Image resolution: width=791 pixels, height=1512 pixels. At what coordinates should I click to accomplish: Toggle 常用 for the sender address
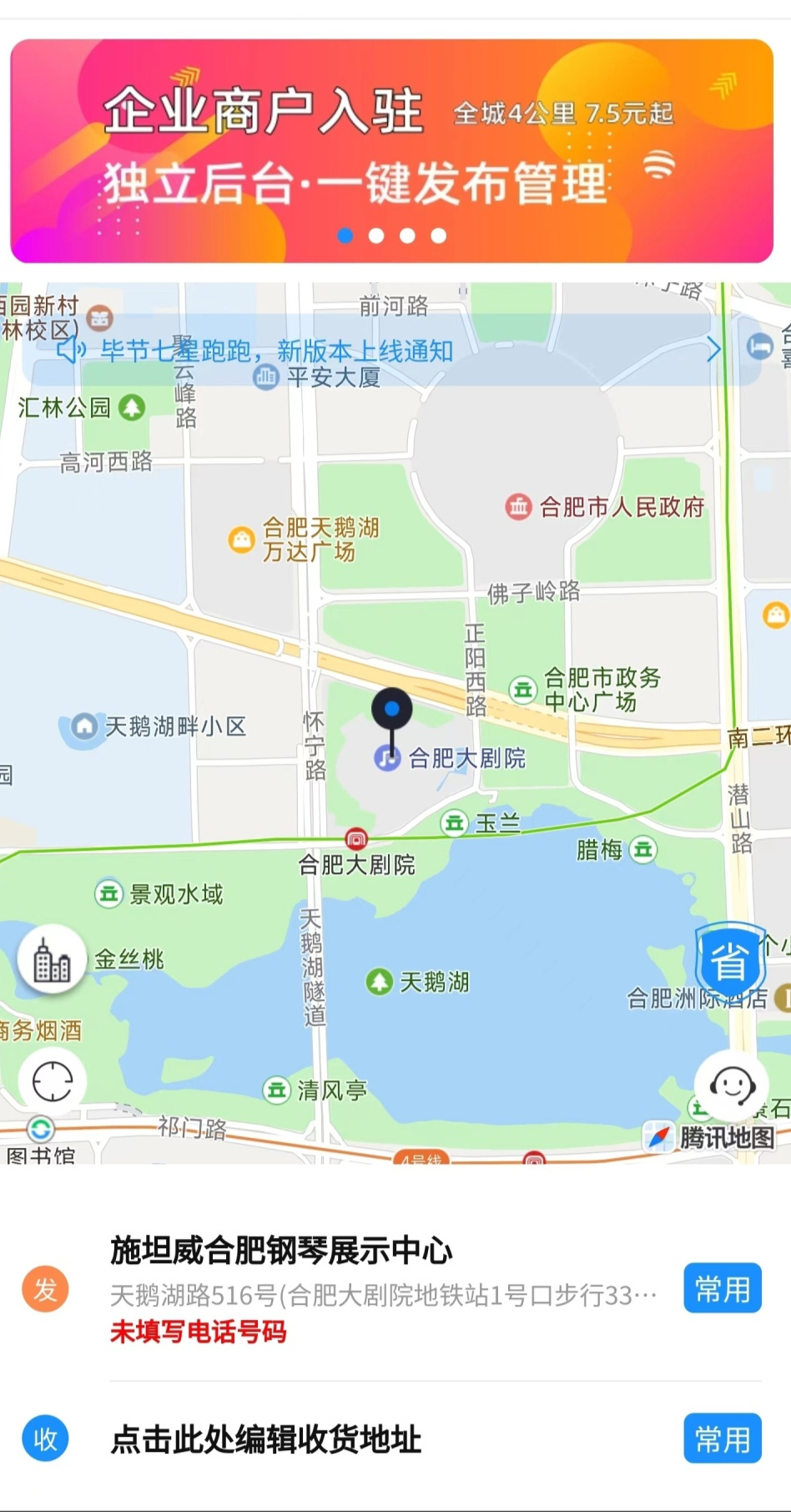click(722, 1289)
